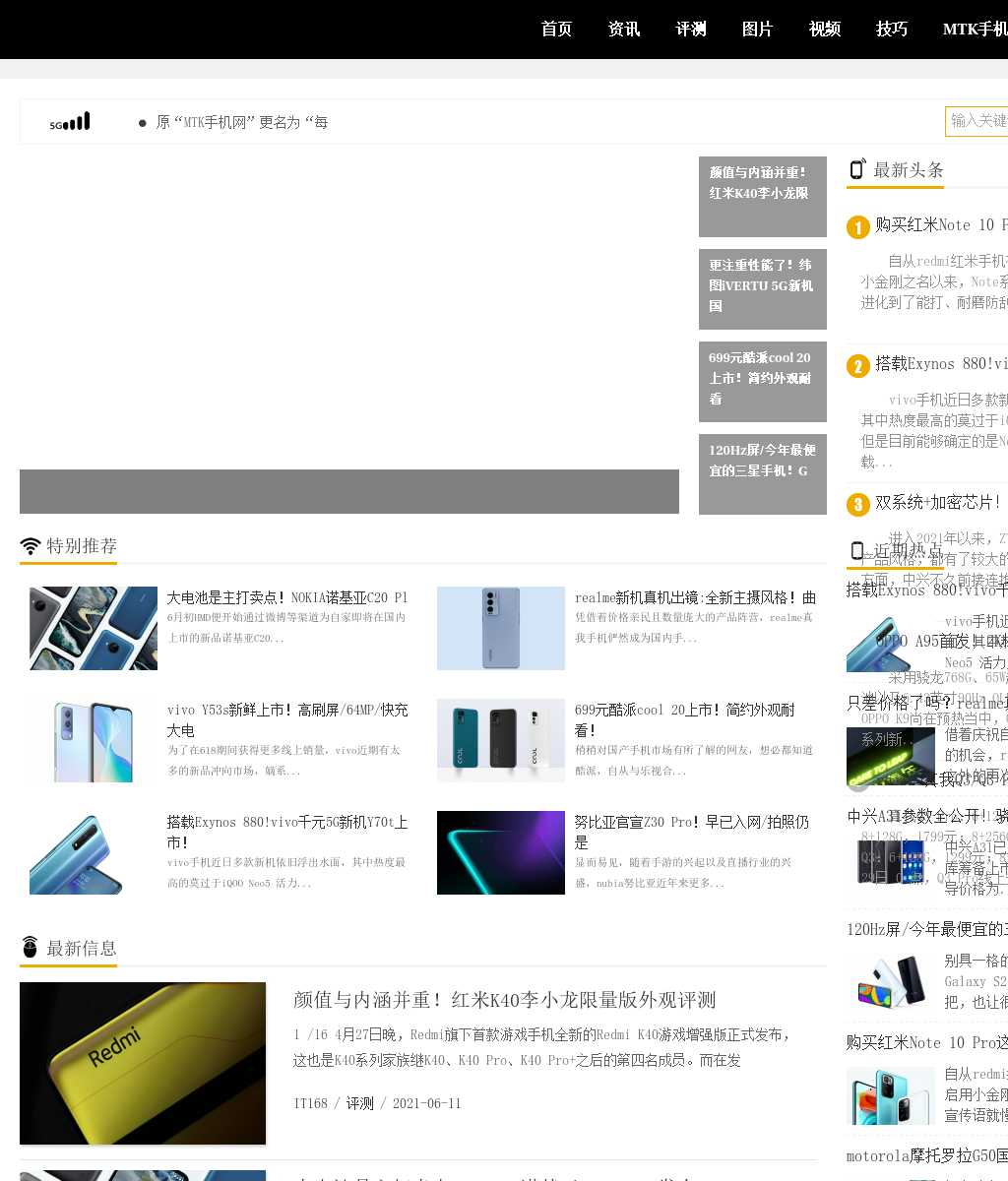This screenshot has height=1181, width=1008.
Task: Go to the 评测 section
Action: (x=691, y=30)
